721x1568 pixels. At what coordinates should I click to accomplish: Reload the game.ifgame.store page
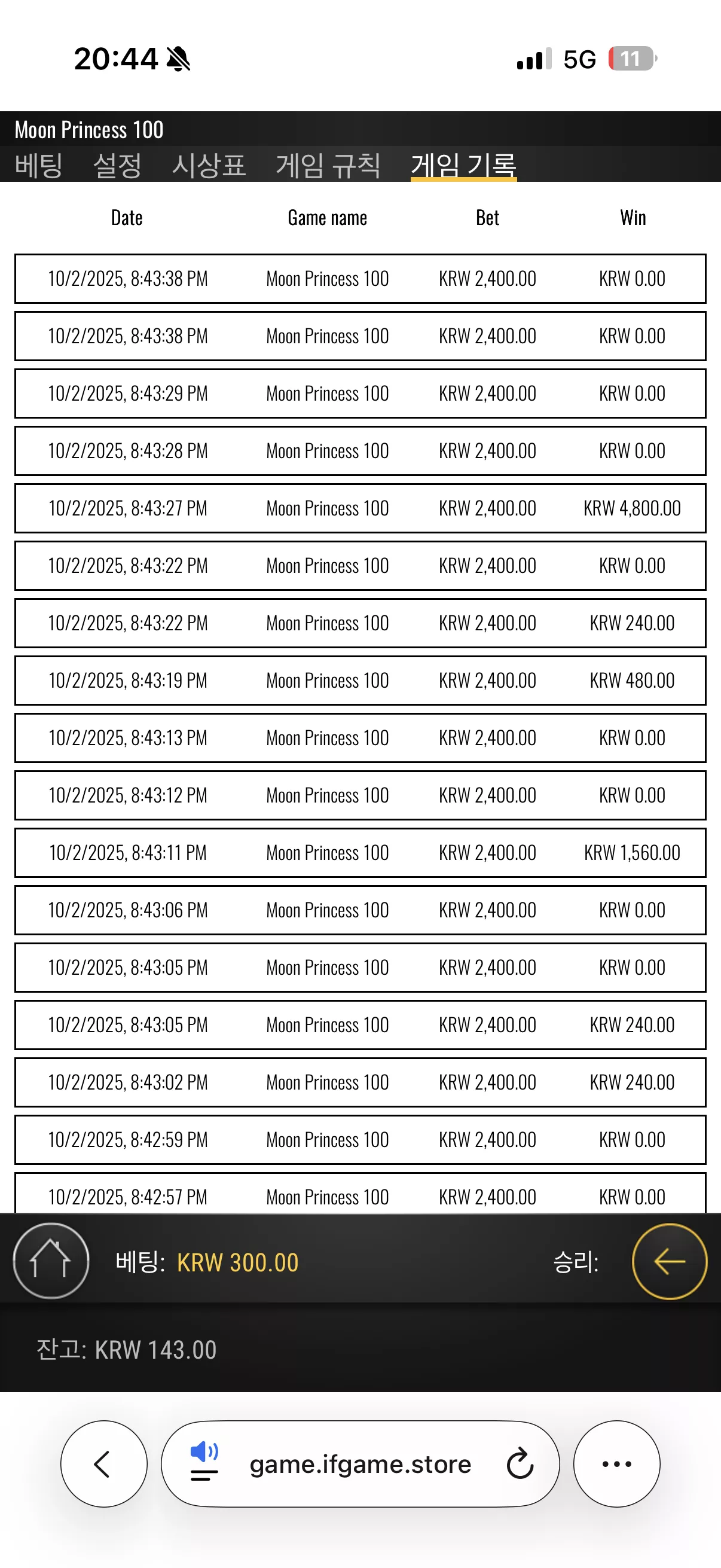coord(520,1464)
